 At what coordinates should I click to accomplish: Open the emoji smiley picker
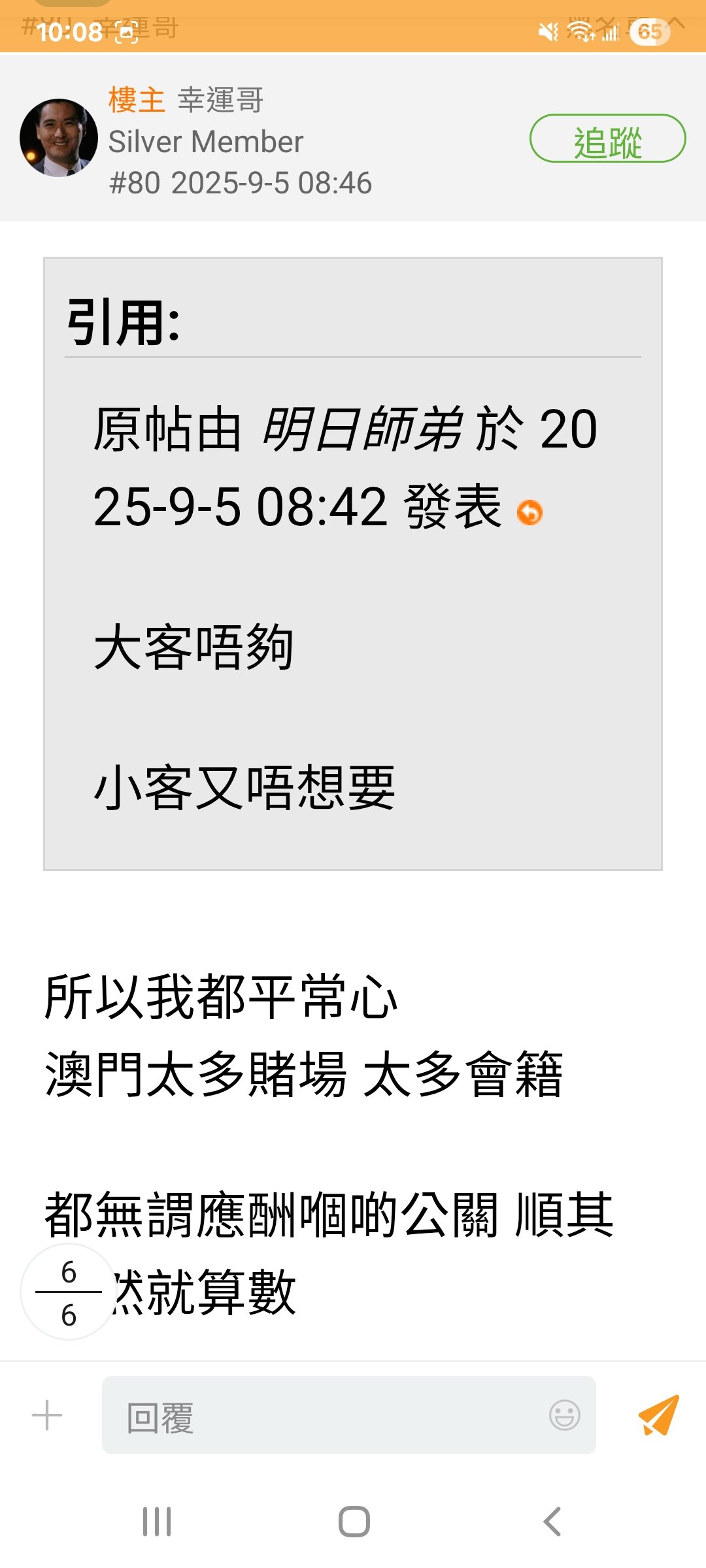click(564, 1416)
